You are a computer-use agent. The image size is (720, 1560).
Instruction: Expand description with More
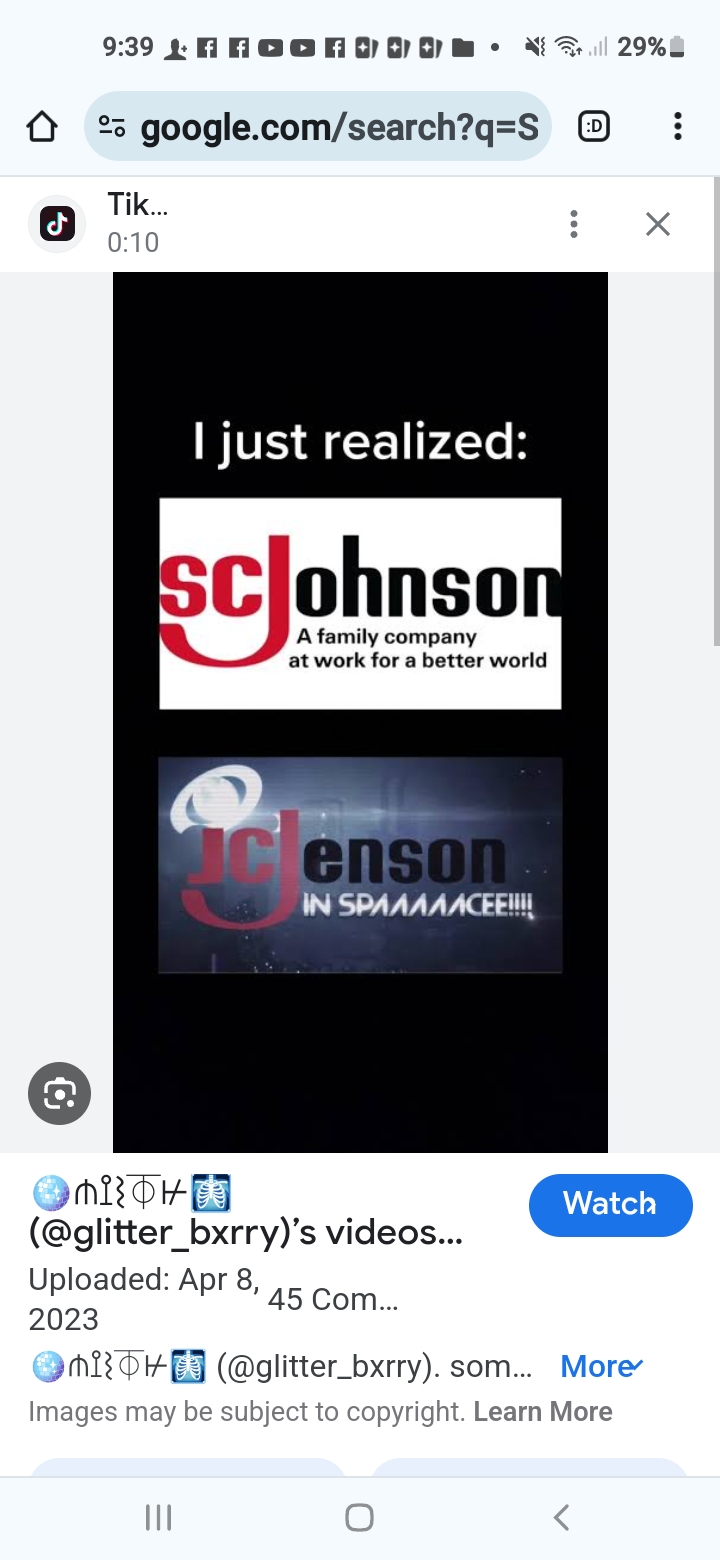(601, 1367)
